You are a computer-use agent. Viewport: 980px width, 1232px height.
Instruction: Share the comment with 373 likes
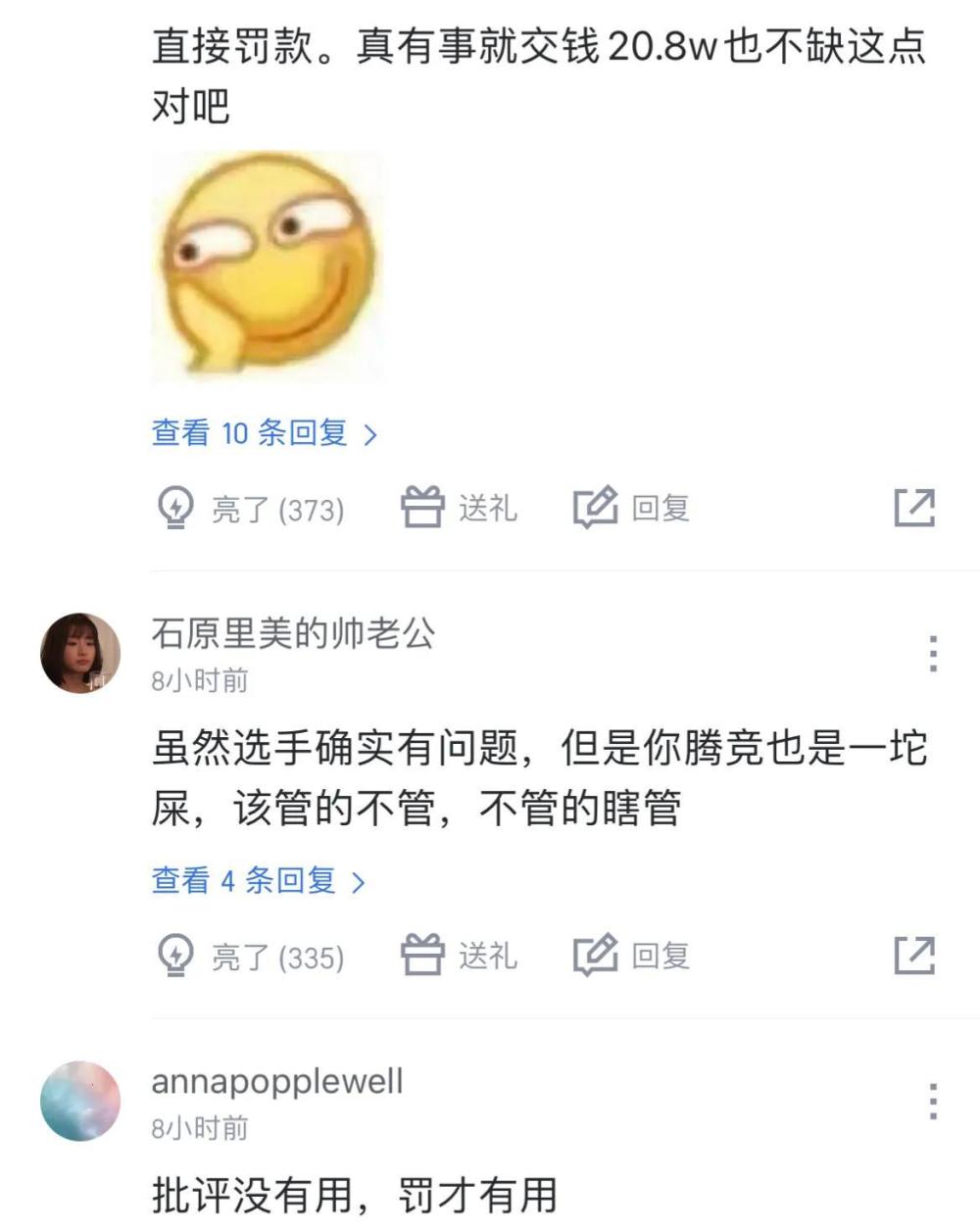click(914, 508)
